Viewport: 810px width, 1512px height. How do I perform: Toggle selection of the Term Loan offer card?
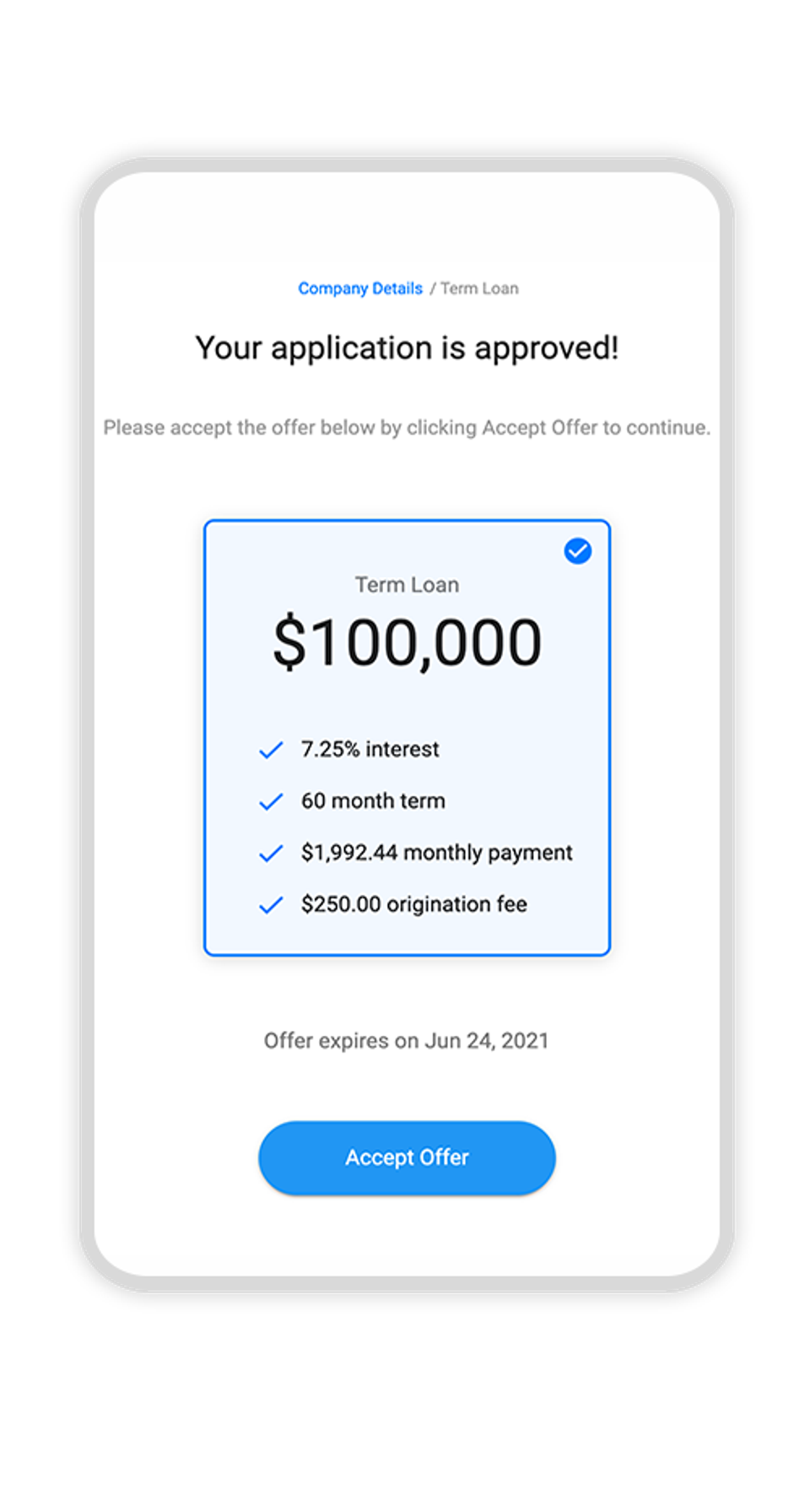(407, 736)
